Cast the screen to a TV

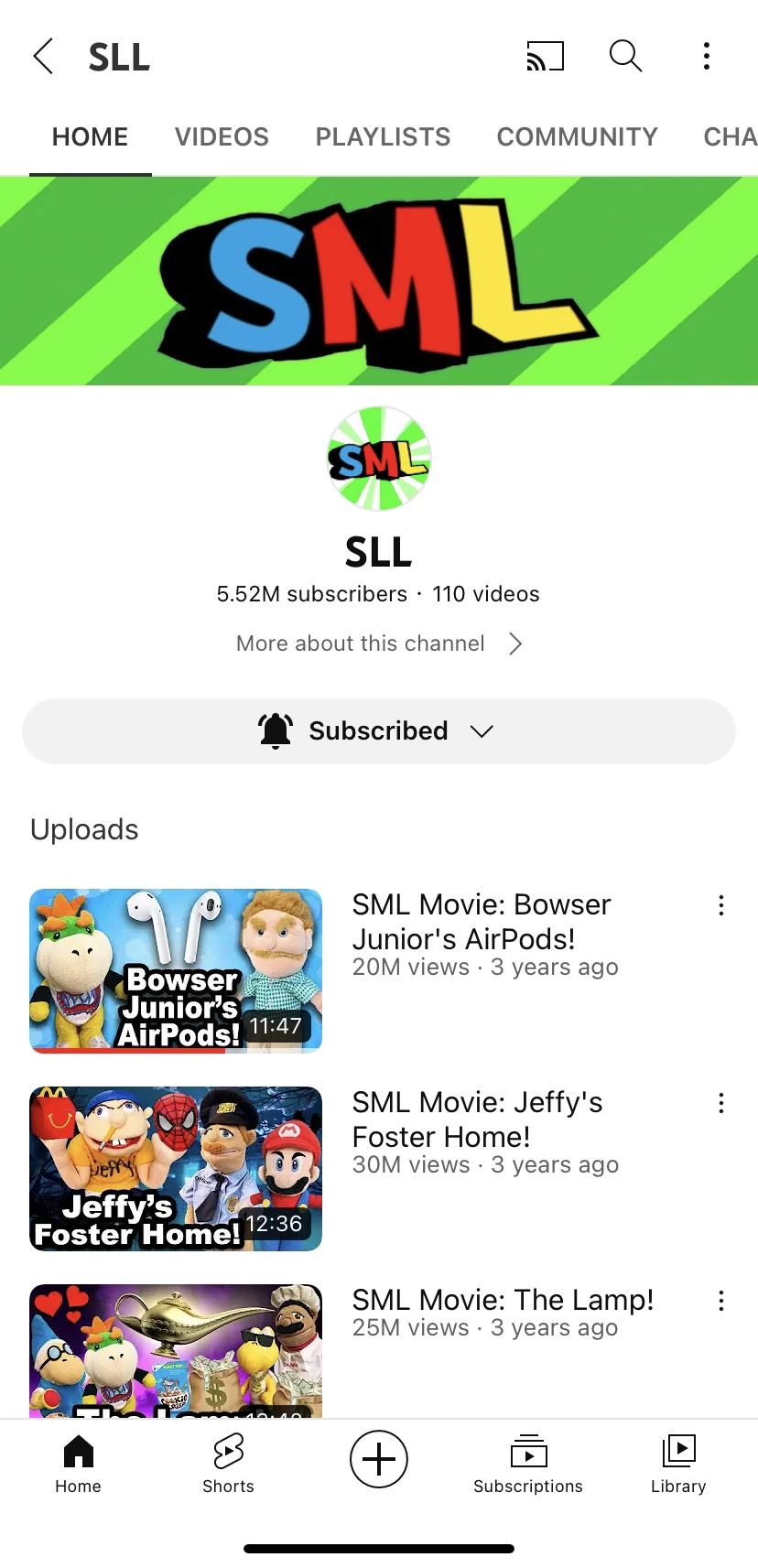[x=545, y=56]
